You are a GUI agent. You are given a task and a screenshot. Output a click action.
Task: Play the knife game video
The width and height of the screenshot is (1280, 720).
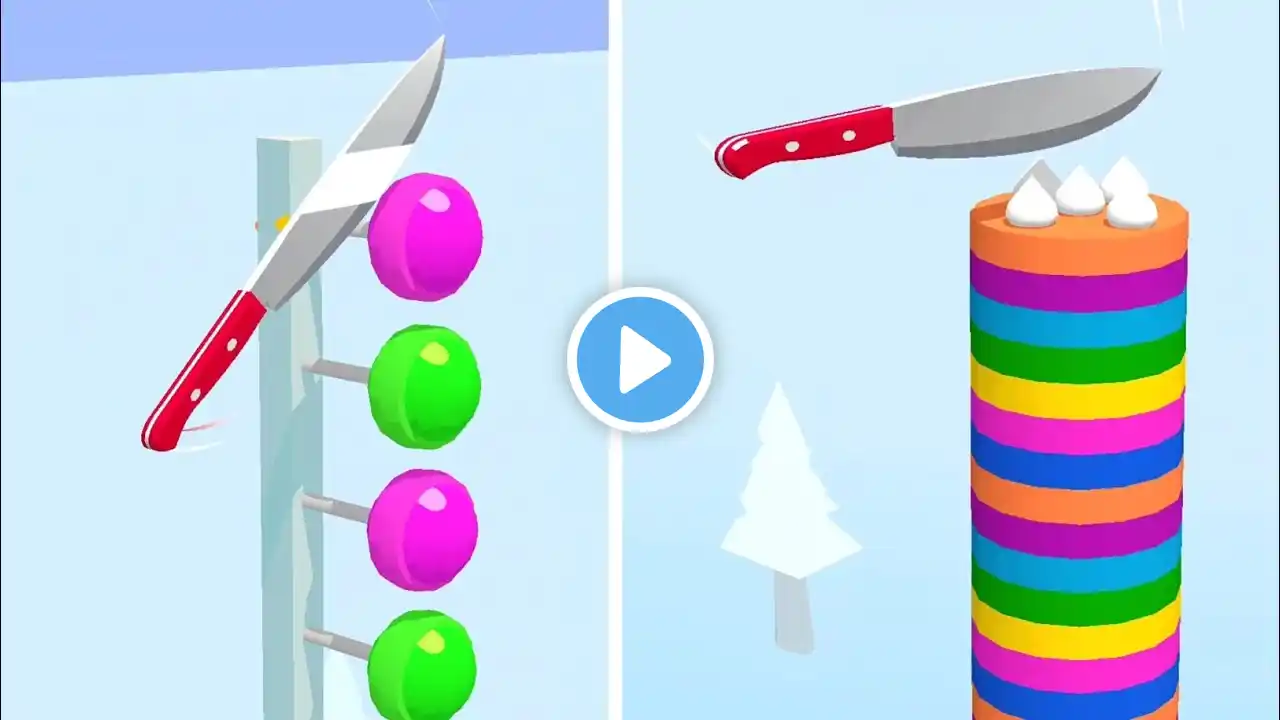pos(640,359)
